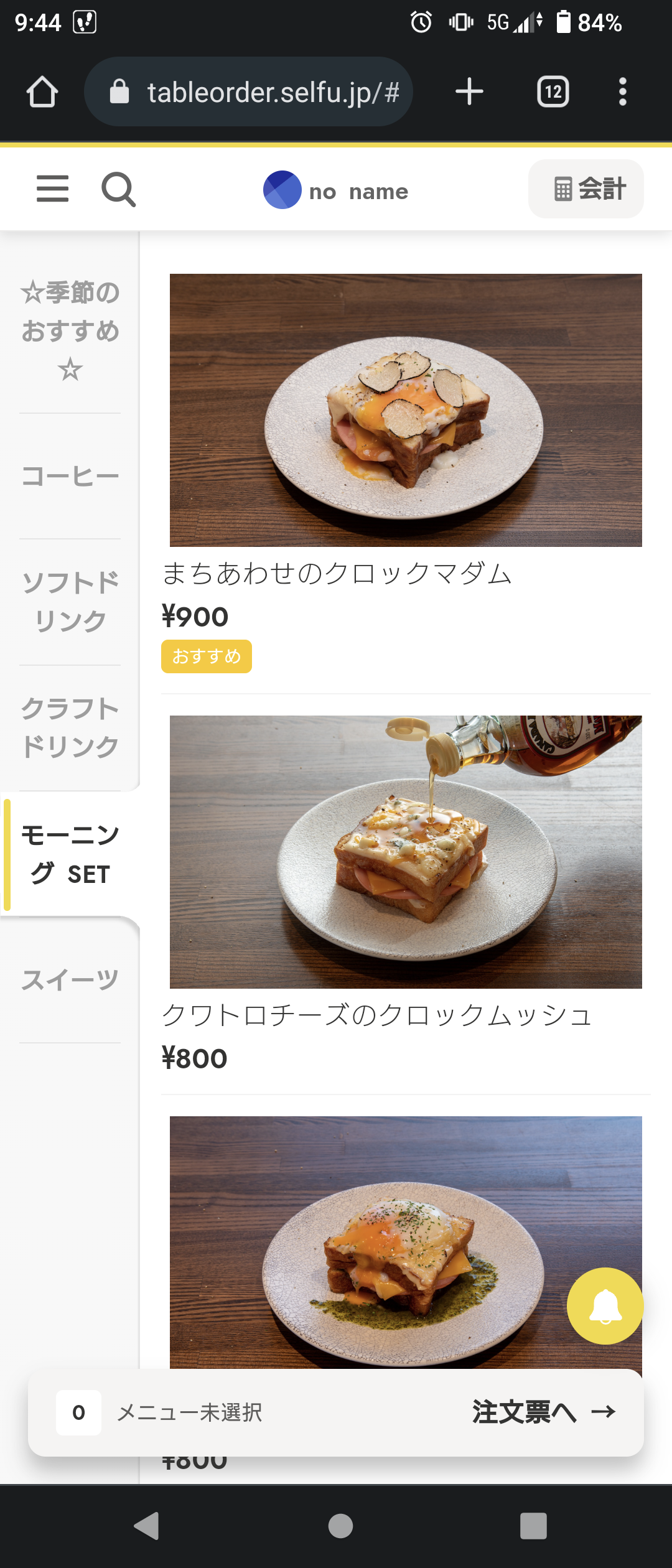The height and width of the screenshot is (1568, 672).
Task: Select the クラフトドリンク category
Action: 70,727
